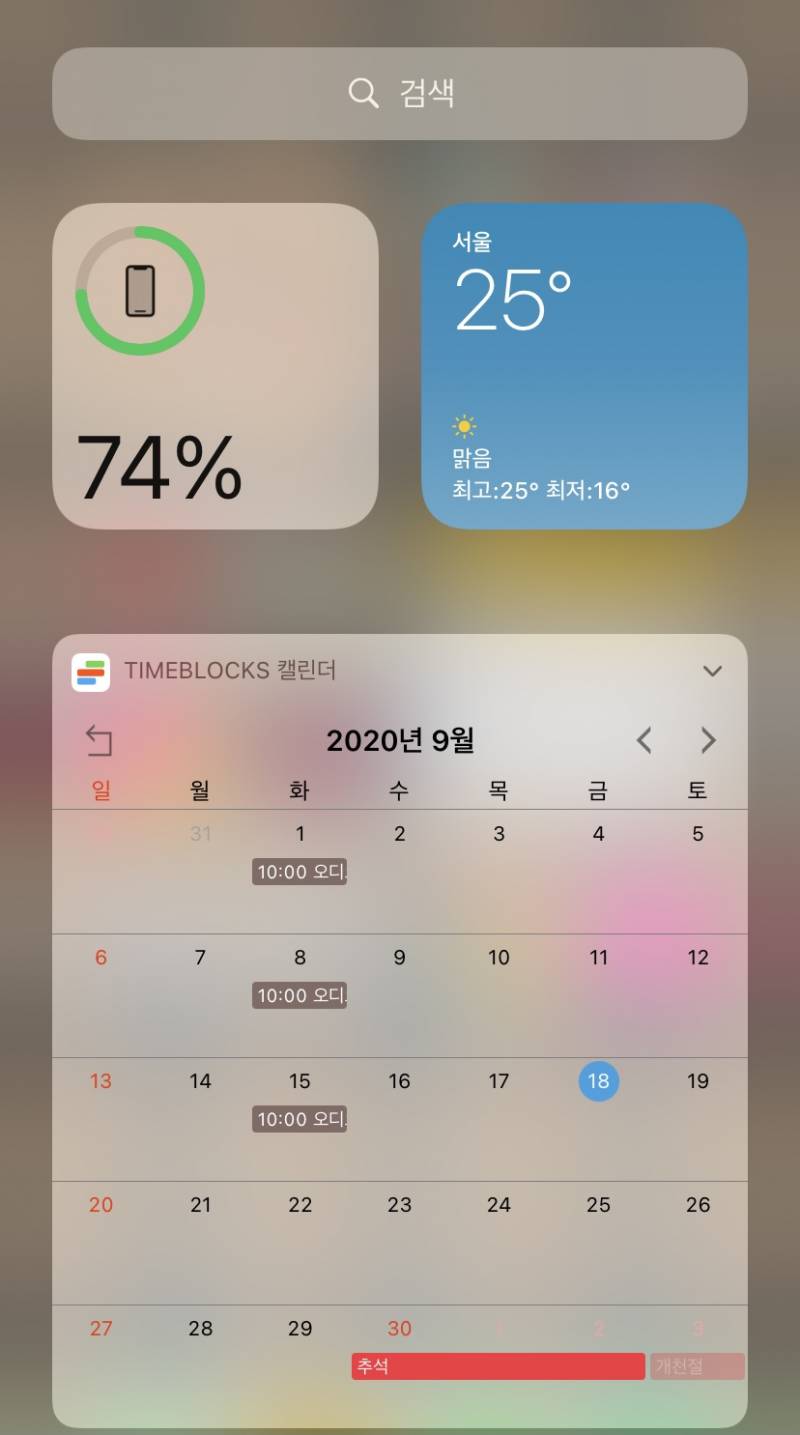Tap the battery widget showing 74%

pyautogui.click(x=216, y=365)
